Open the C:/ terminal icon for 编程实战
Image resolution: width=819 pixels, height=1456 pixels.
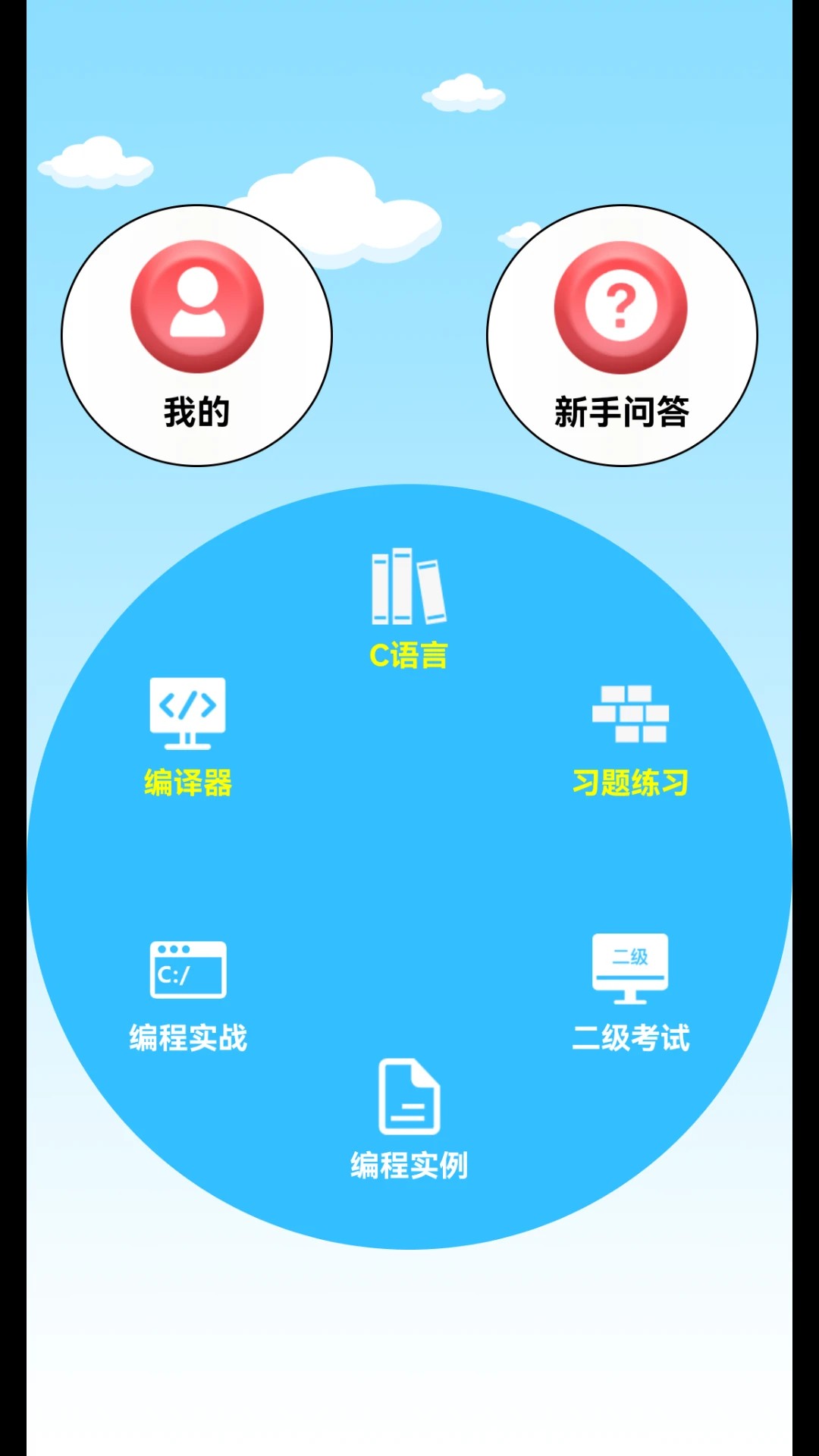(x=187, y=971)
